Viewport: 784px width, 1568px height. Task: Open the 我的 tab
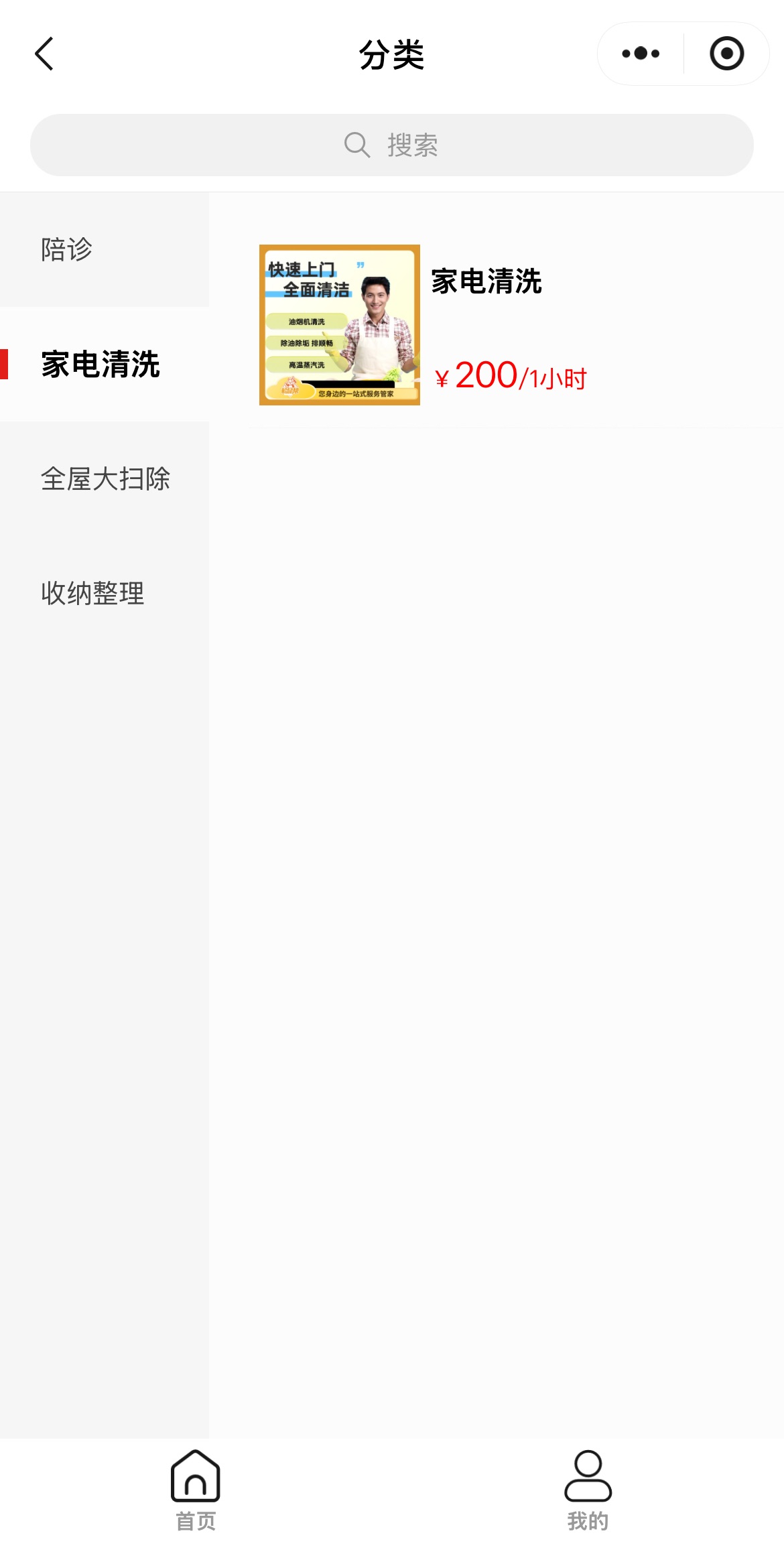(588, 1490)
